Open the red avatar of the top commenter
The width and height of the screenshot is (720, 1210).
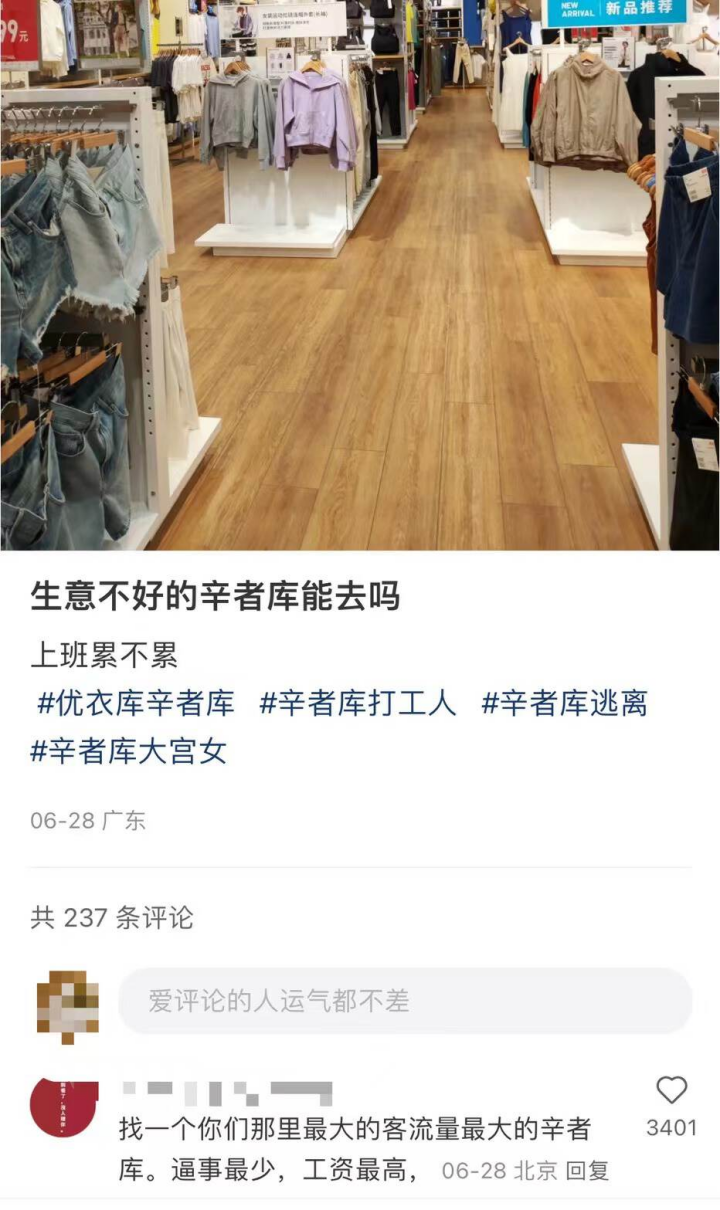[64, 1108]
